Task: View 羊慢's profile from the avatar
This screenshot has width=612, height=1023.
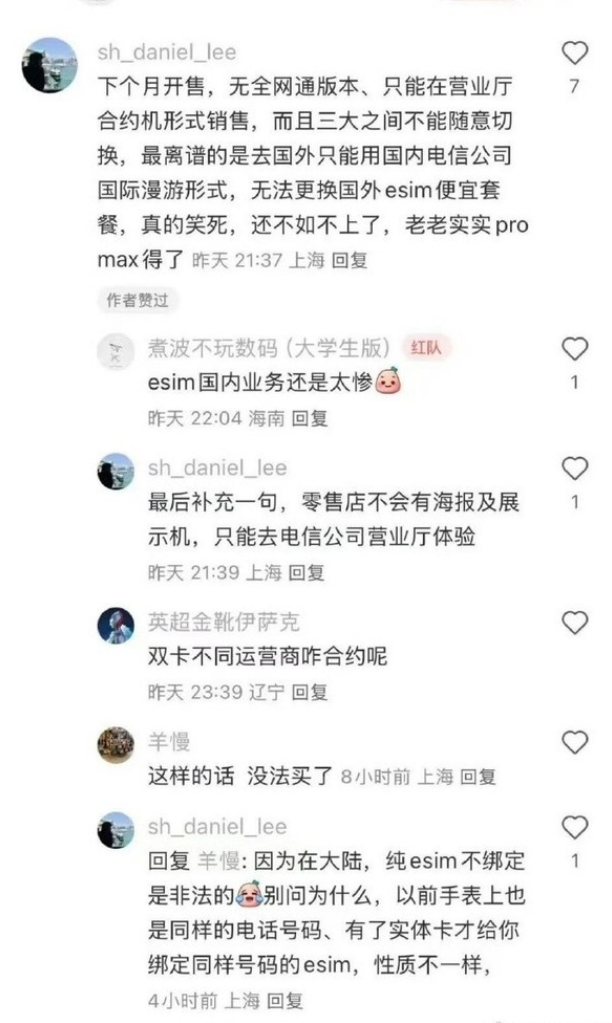Action: [x=116, y=745]
